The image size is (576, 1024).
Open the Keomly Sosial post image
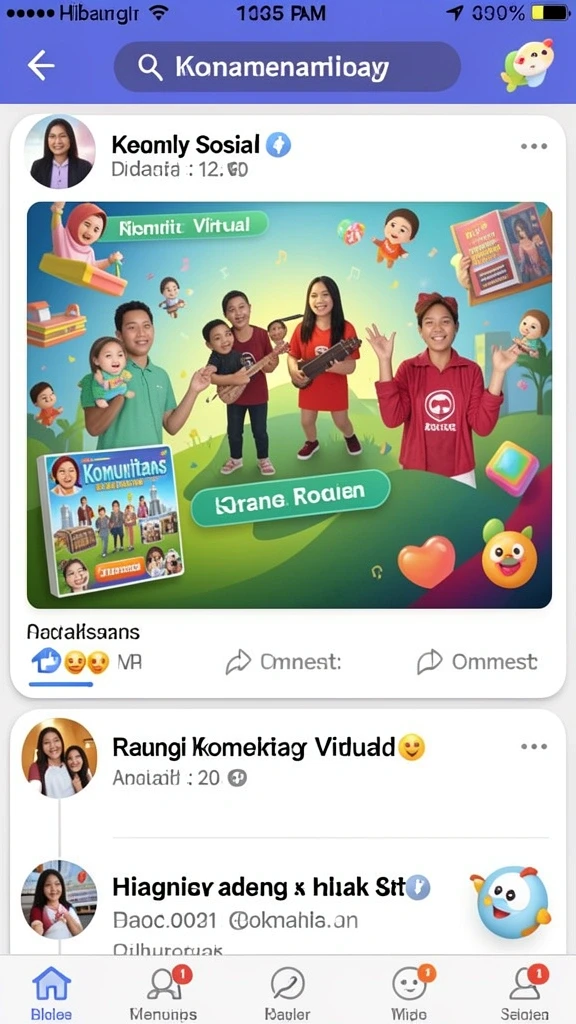[289, 405]
